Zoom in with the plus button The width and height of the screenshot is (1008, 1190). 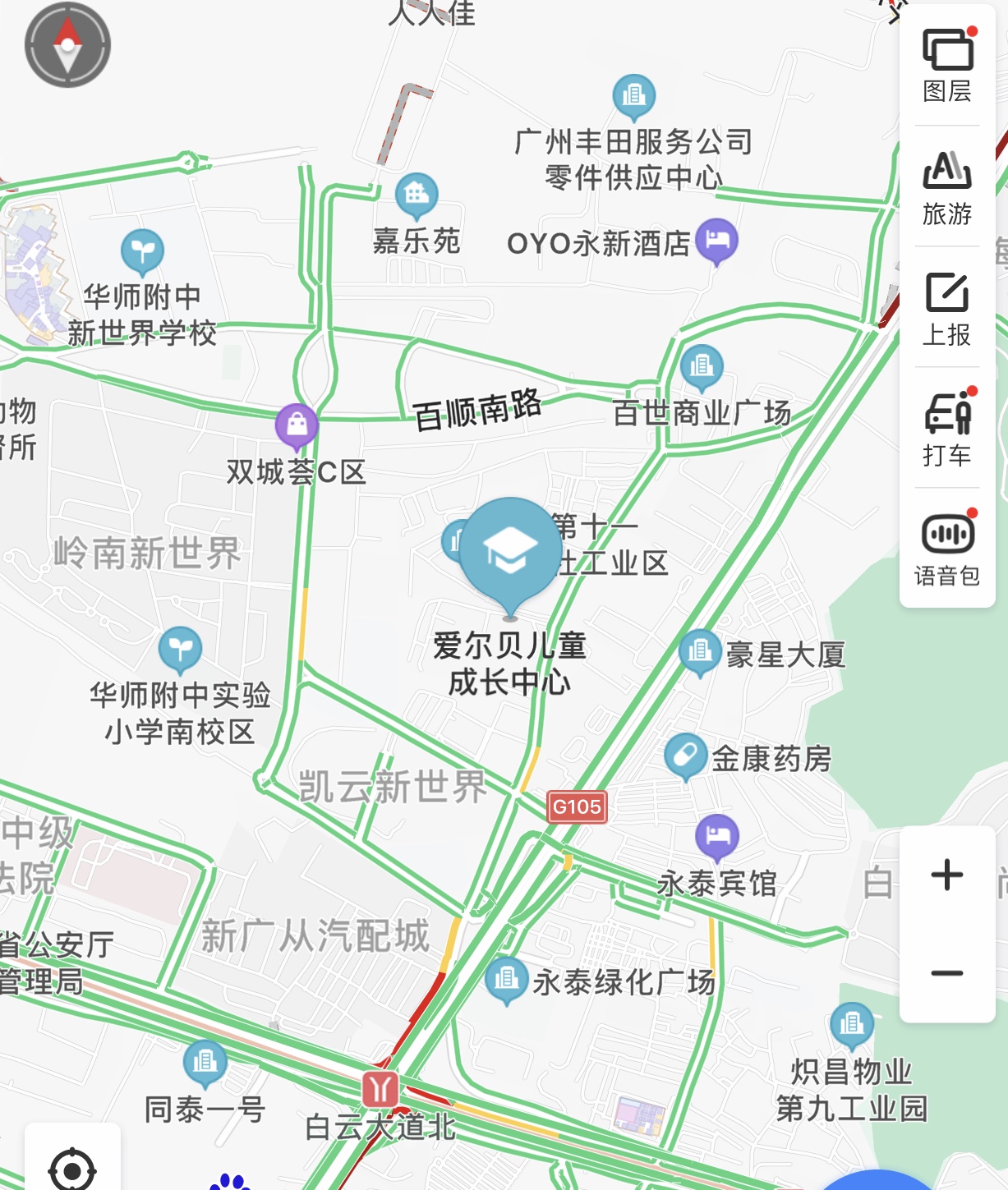point(947,875)
